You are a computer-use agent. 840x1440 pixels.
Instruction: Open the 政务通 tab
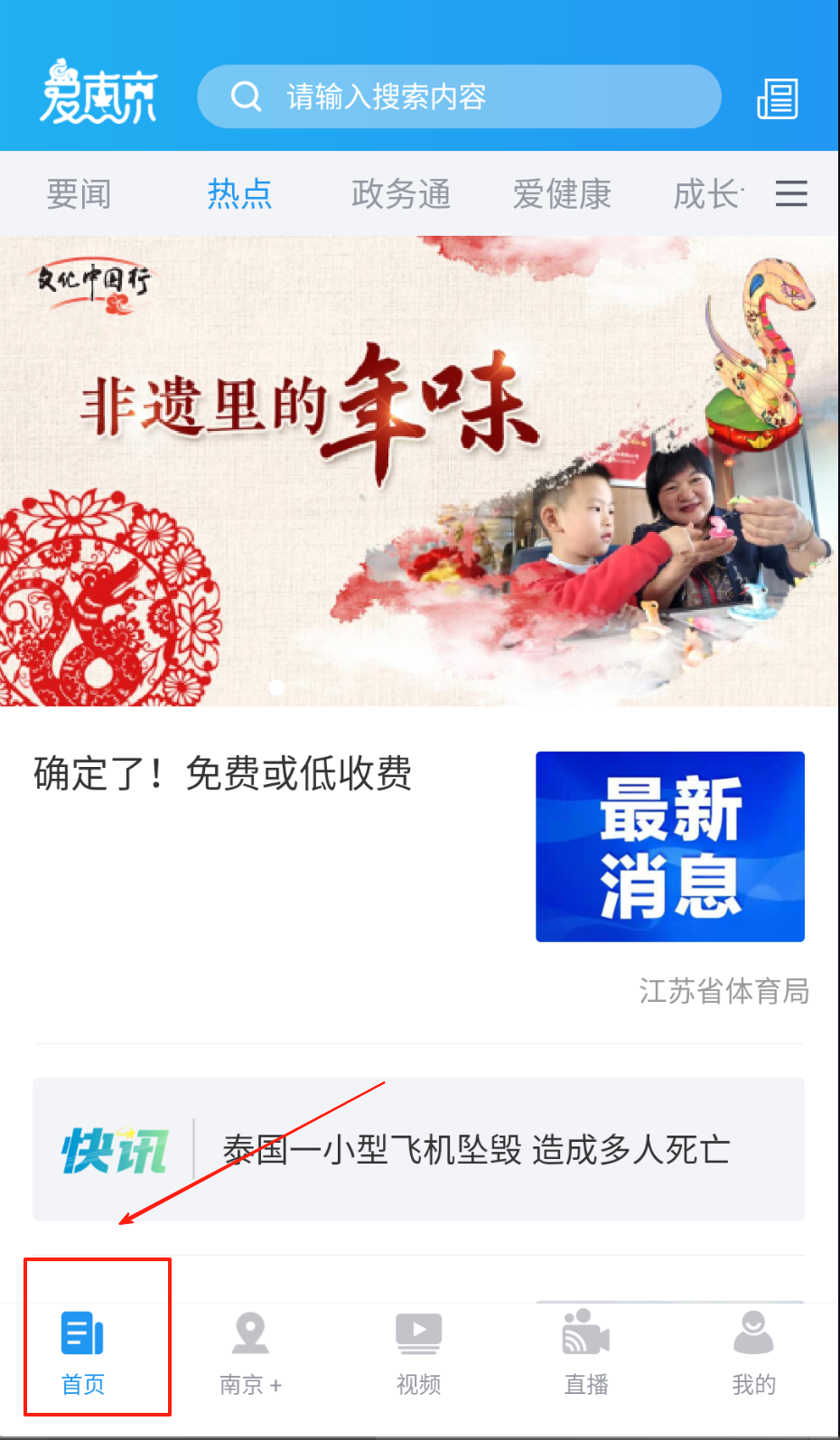pyautogui.click(x=401, y=194)
